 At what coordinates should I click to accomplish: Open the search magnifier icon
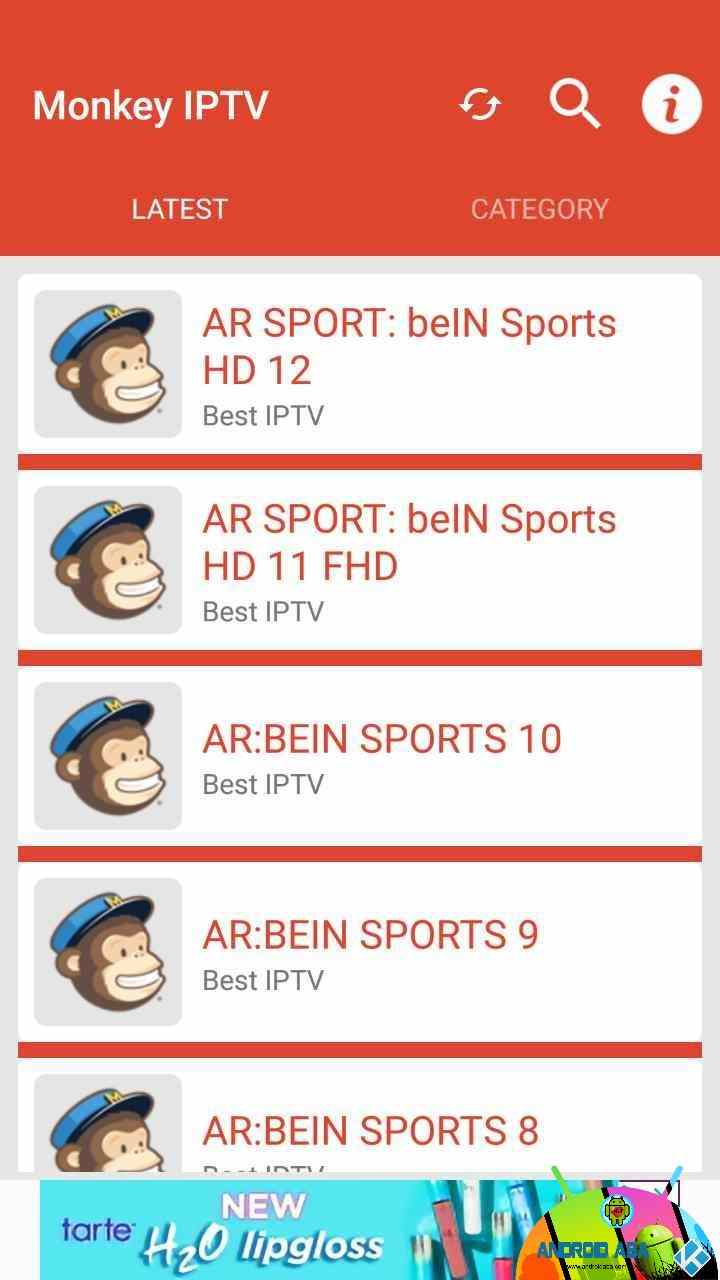(575, 104)
